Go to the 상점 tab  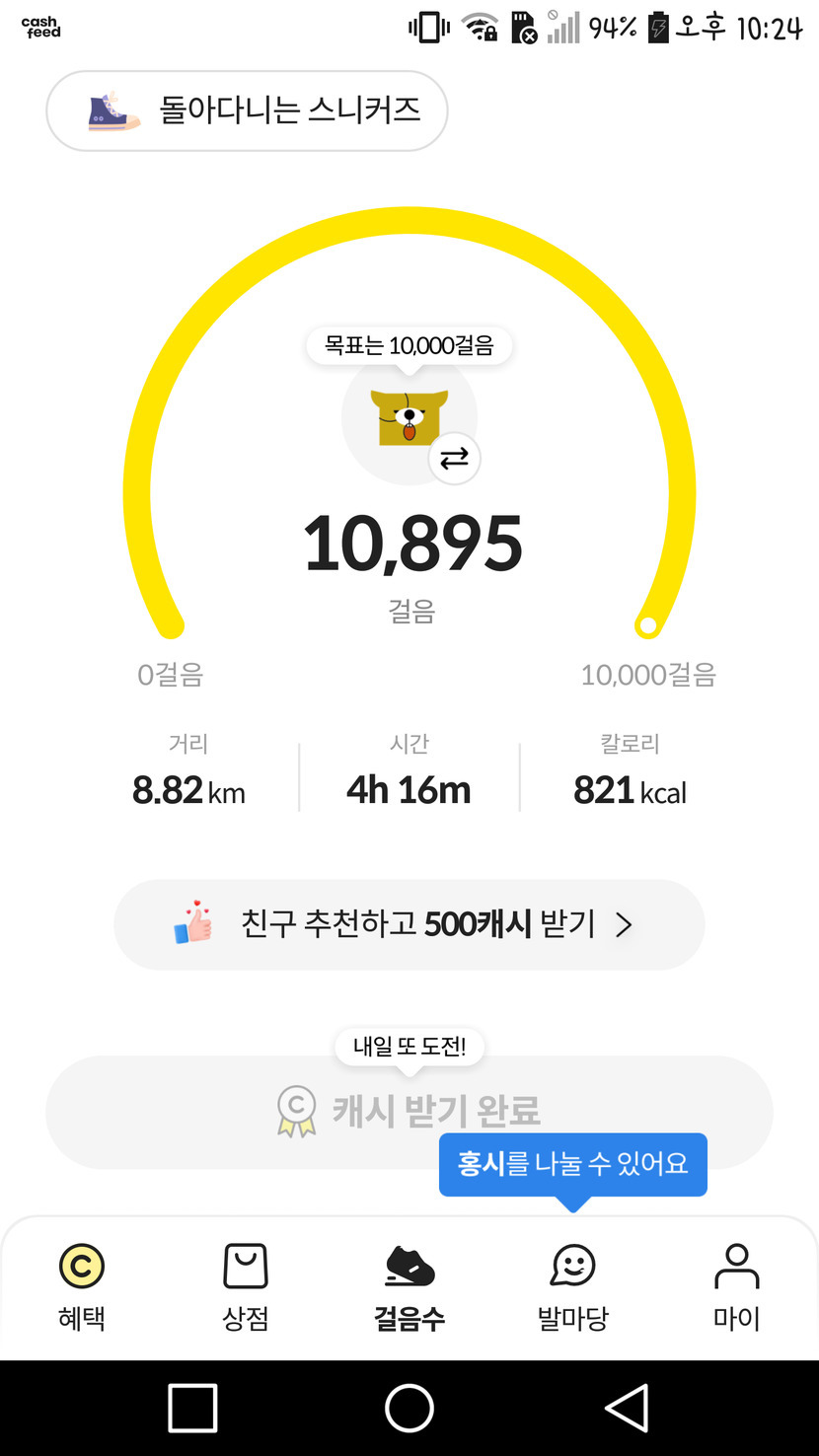click(x=246, y=1286)
